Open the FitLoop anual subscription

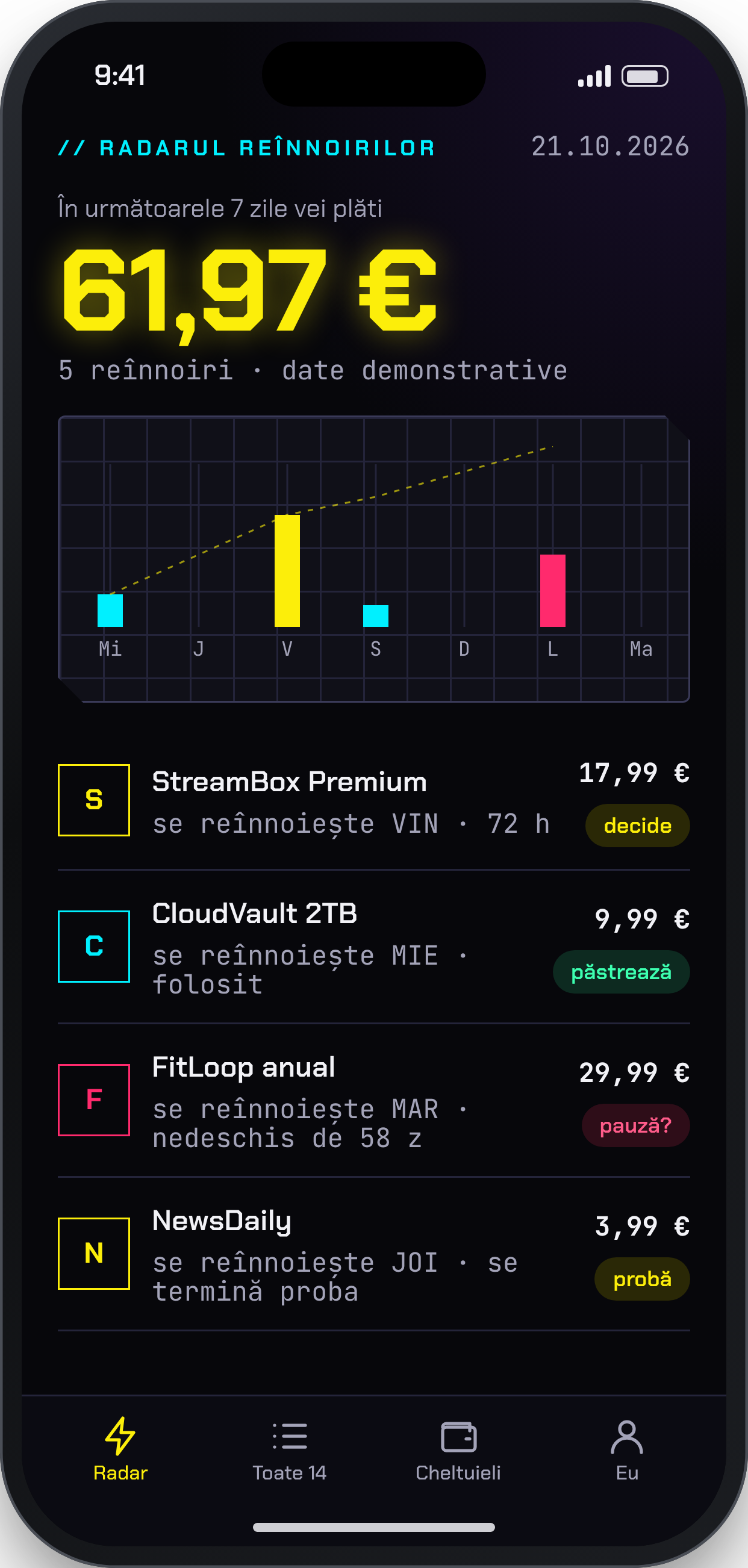(x=373, y=1100)
